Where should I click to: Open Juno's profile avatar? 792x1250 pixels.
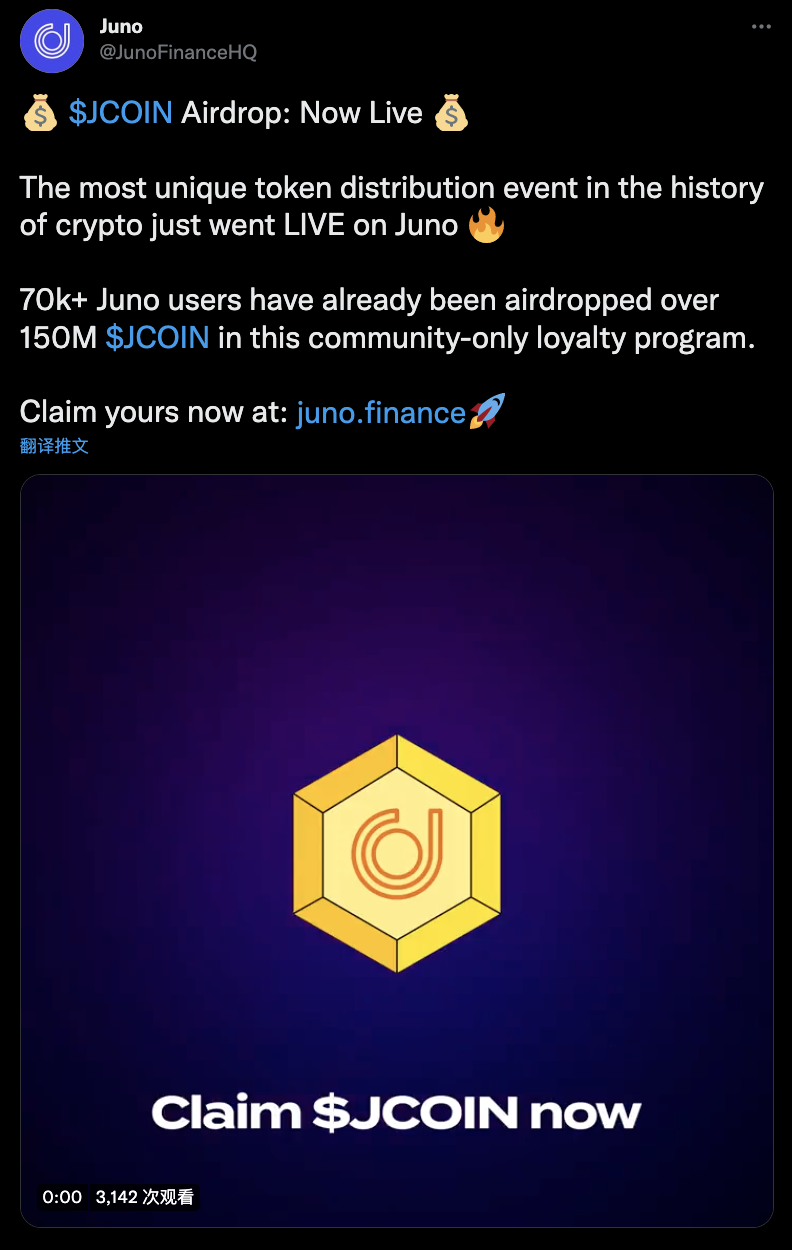[51, 41]
